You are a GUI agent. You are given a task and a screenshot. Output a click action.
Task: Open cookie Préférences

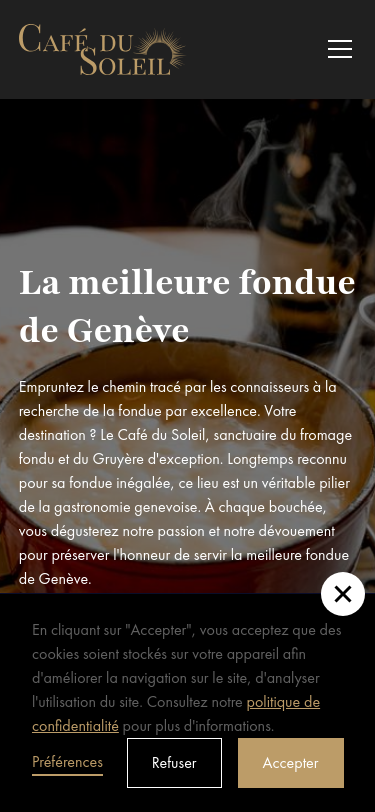tap(67, 762)
